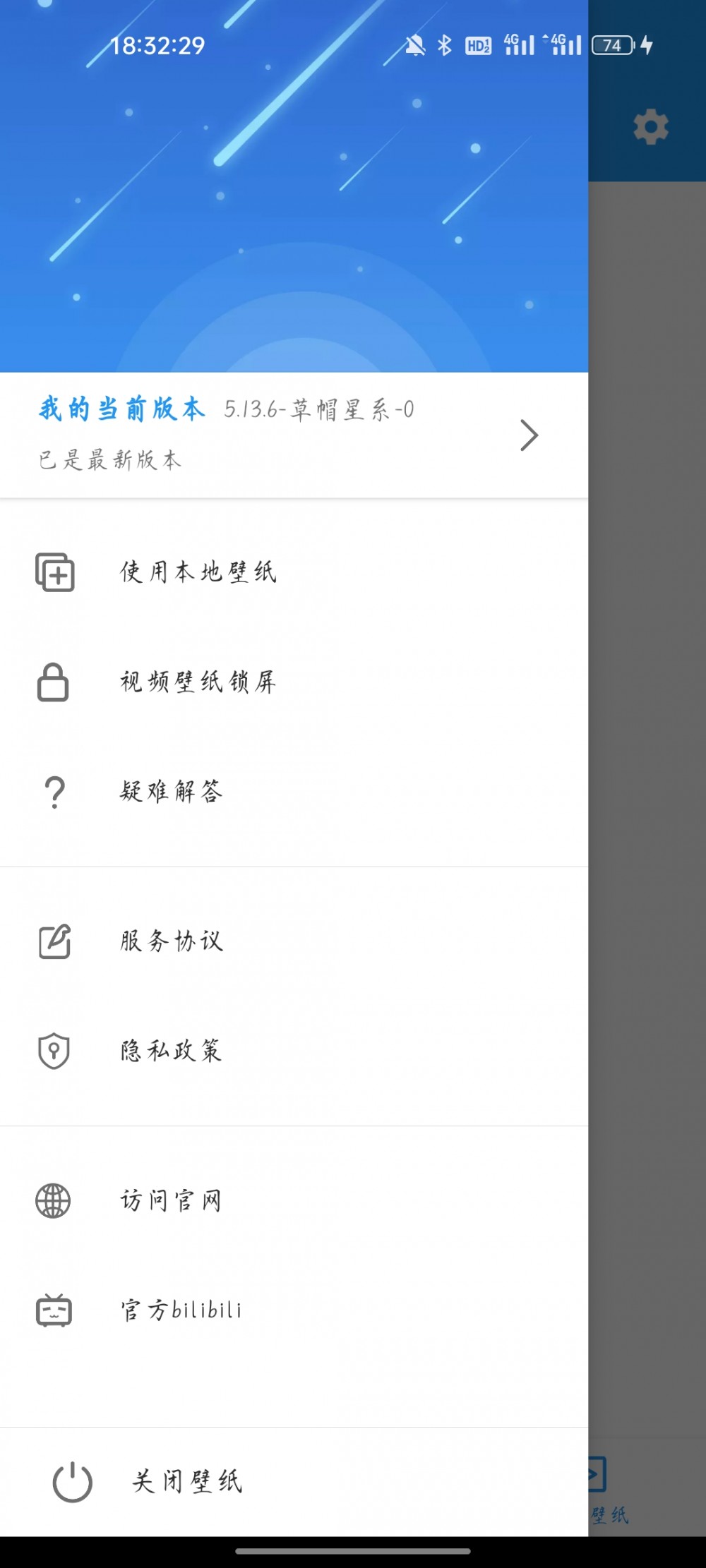Click 已是最新版本 status text
Viewport: 706px width, 1568px height.
pyautogui.click(x=109, y=459)
